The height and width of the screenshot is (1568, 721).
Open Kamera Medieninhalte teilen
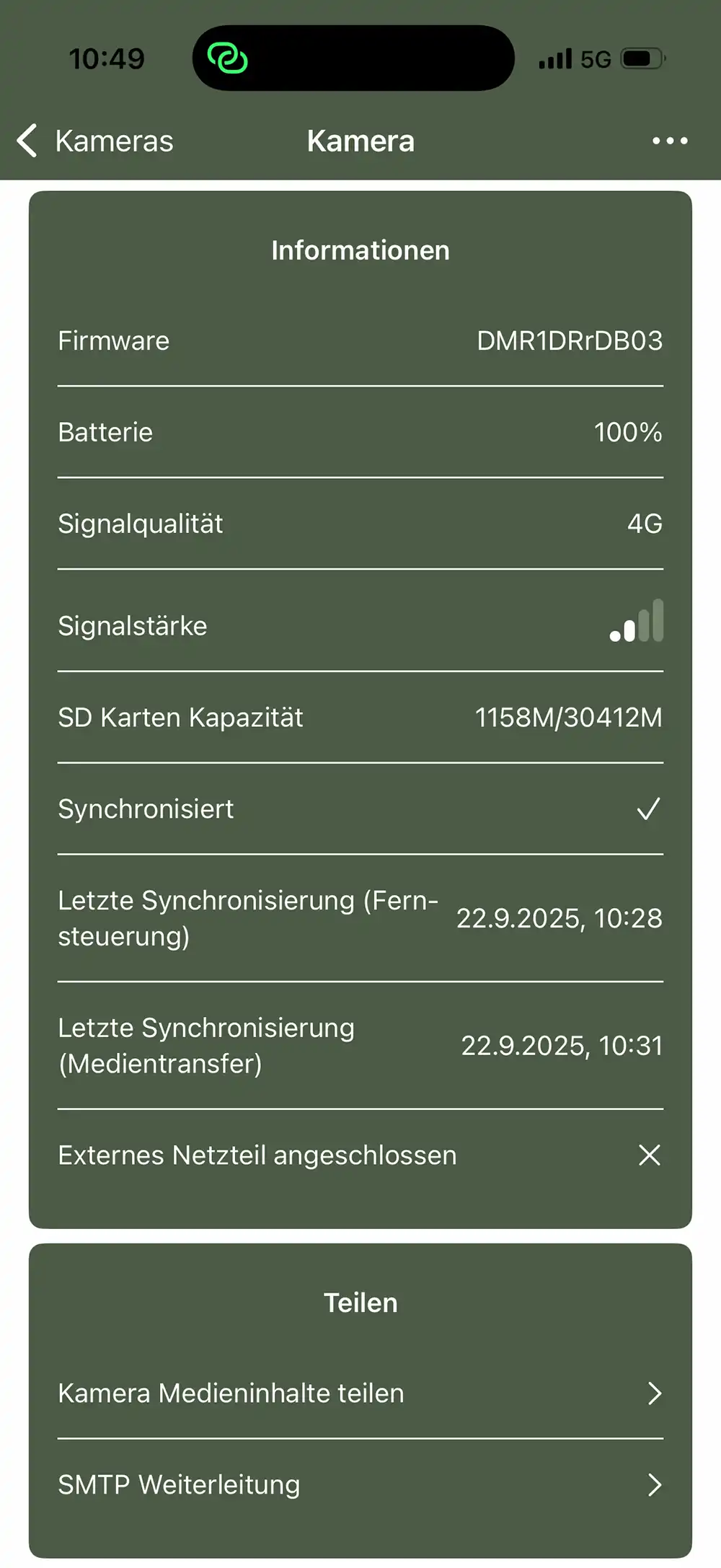[360, 1393]
